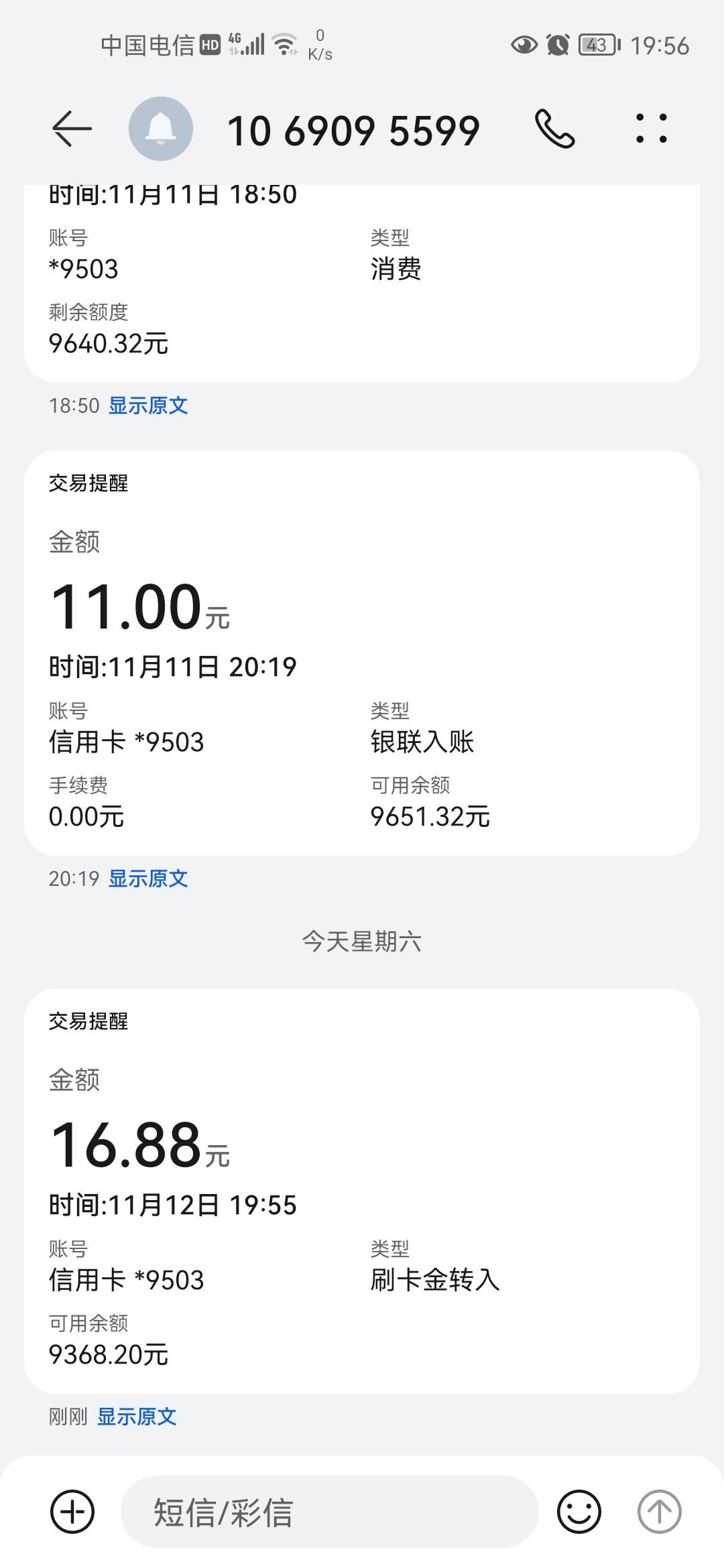Open the 11.00元 transaction reminder card
The width and height of the screenshot is (724, 1568).
click(x=362, y=653)
